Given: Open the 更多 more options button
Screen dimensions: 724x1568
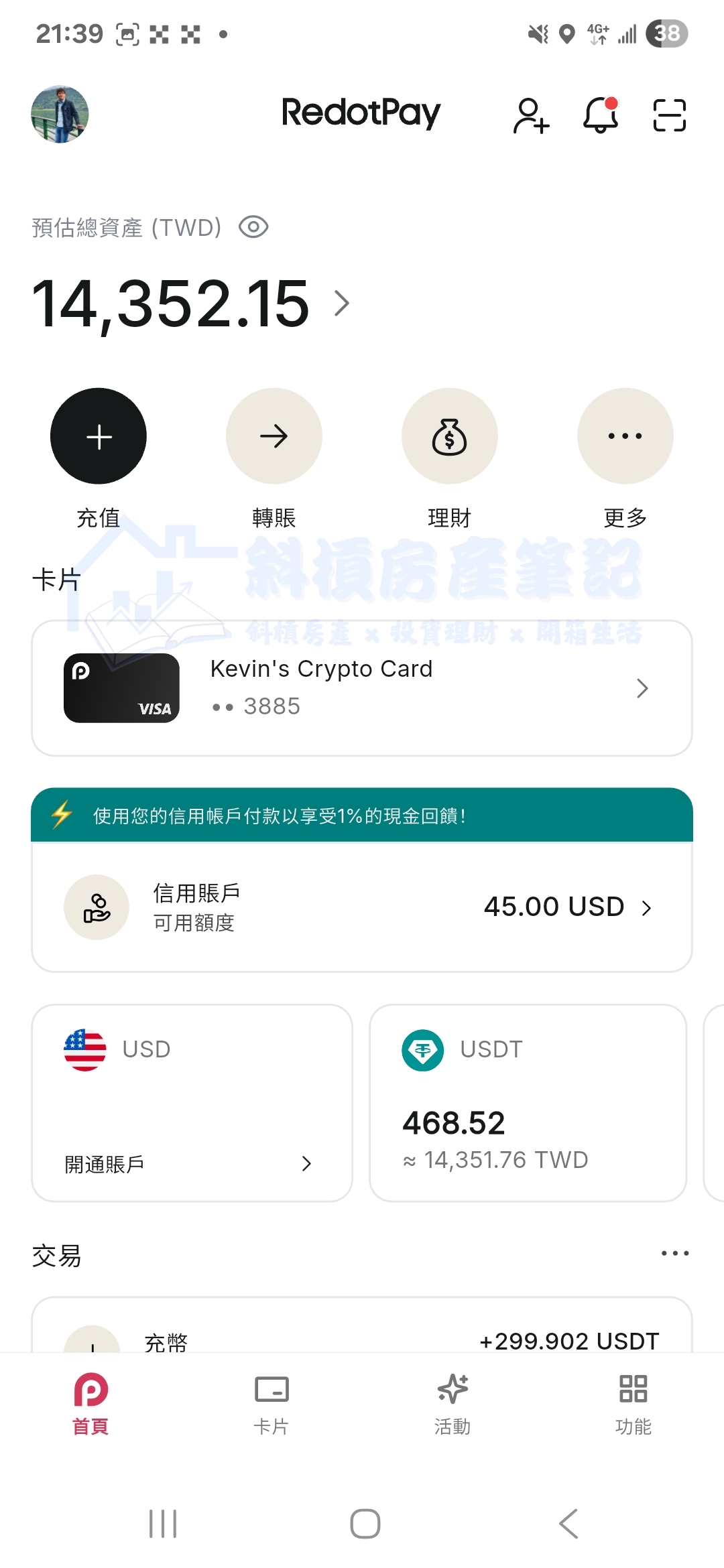Looking at the screenshot, I should tap(625, 436).
